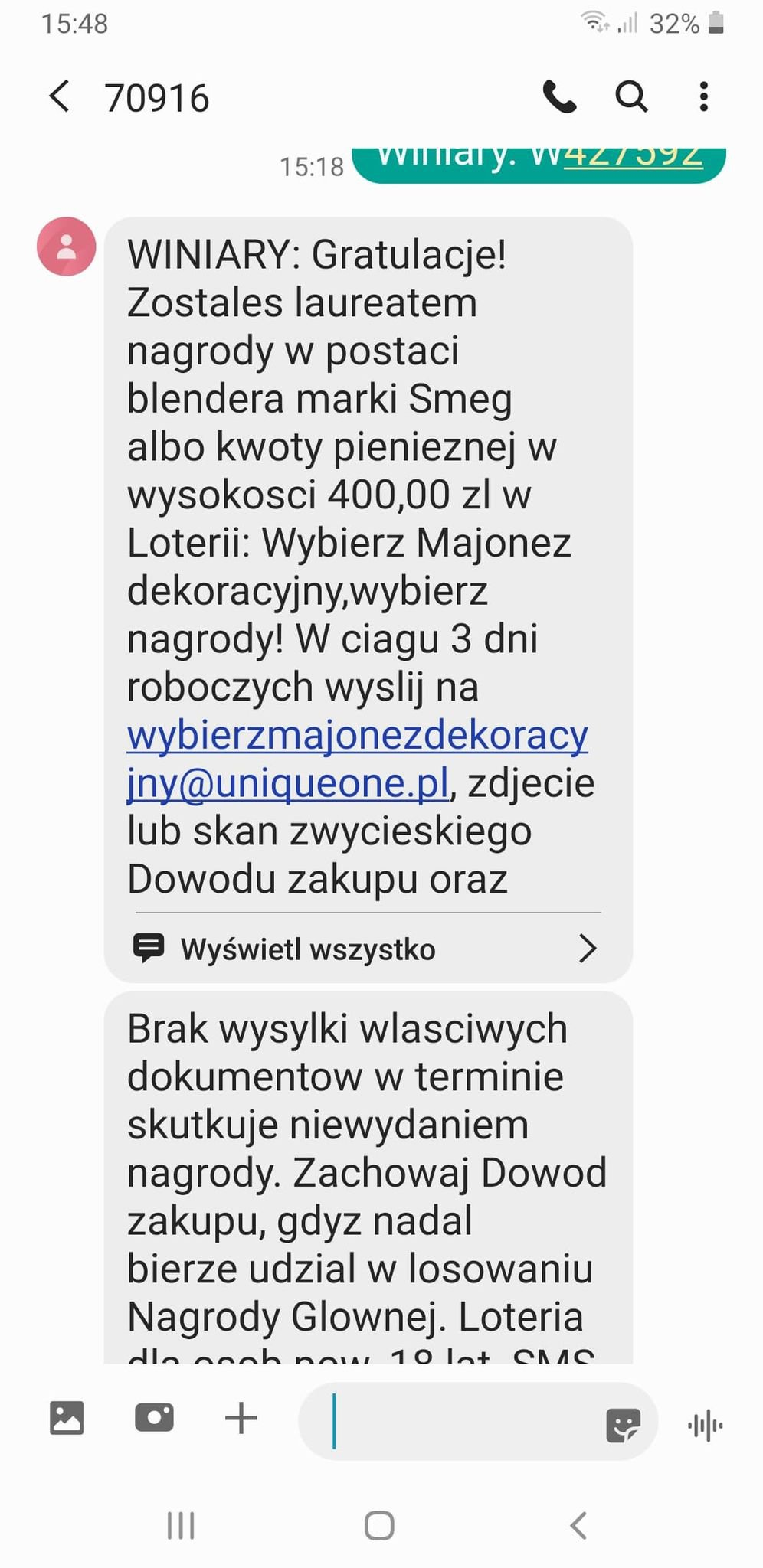Screen dimensions: 763x1568
Task: Record a voice message
Action: pyautogui.click(x=706, y=1425)
